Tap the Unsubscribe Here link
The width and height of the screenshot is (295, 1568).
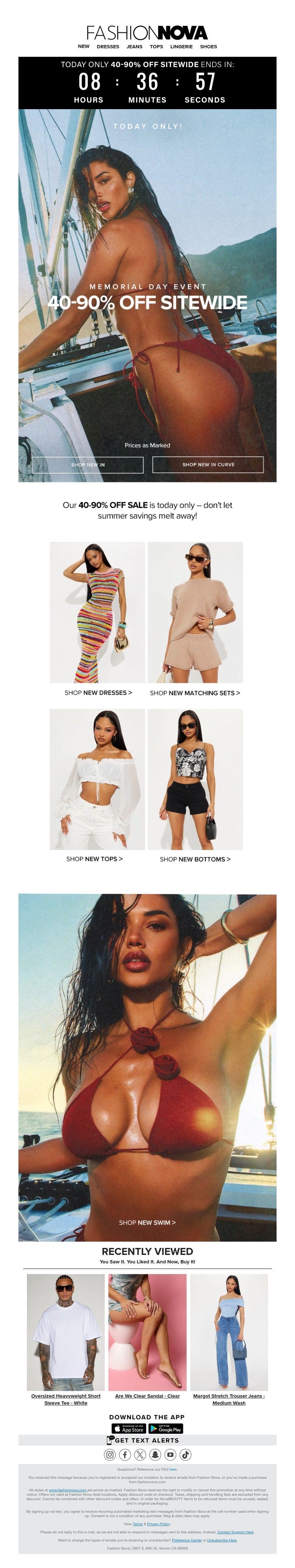[221, 1540]
